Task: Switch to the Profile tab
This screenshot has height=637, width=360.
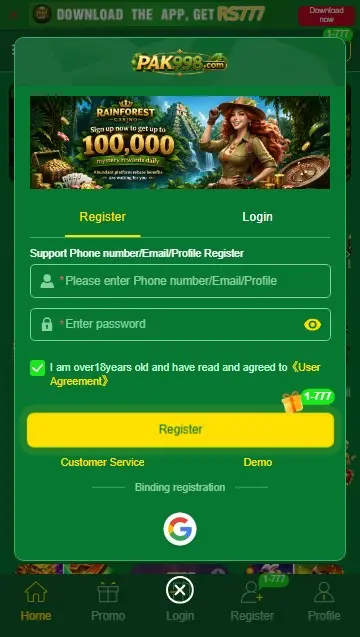Action: point(324,601)
